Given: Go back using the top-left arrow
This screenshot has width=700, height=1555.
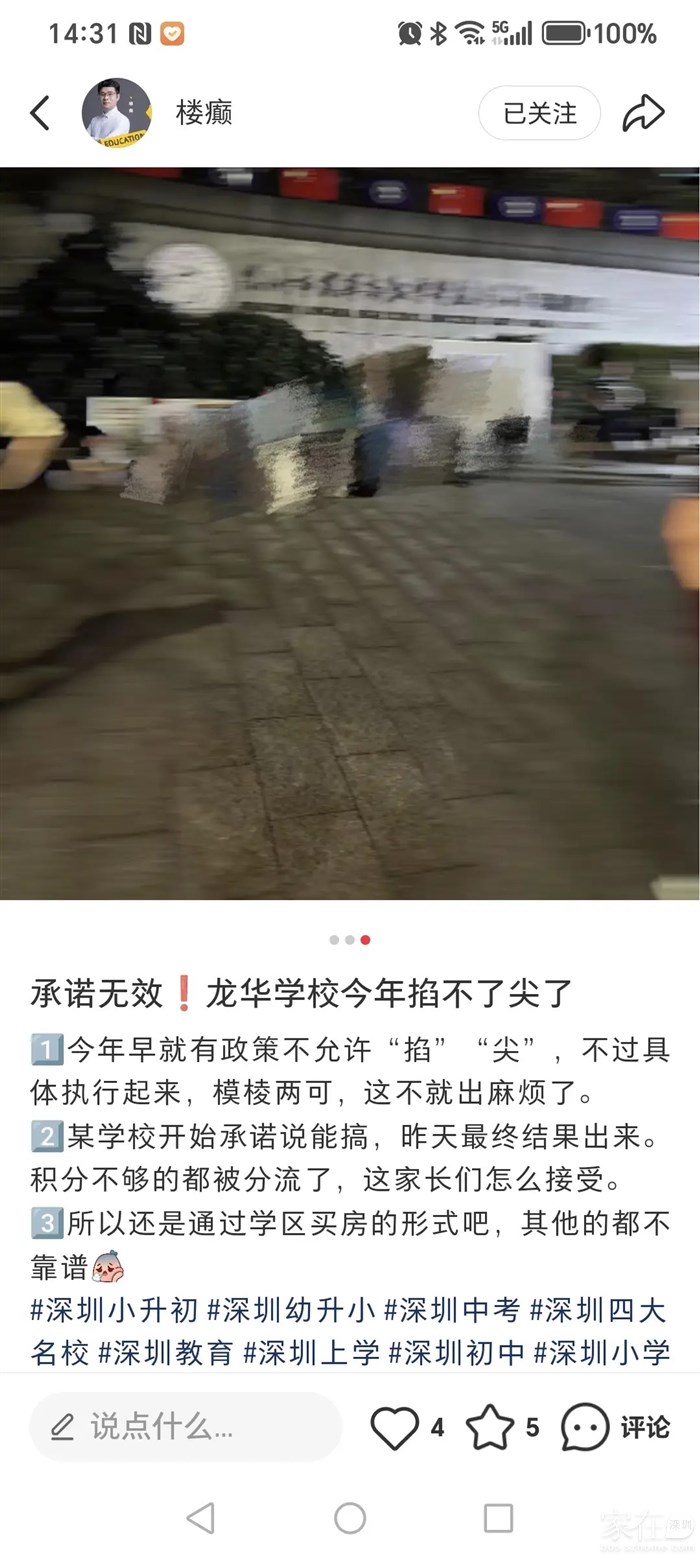Looking at the screenshot, I should (40, 113).
